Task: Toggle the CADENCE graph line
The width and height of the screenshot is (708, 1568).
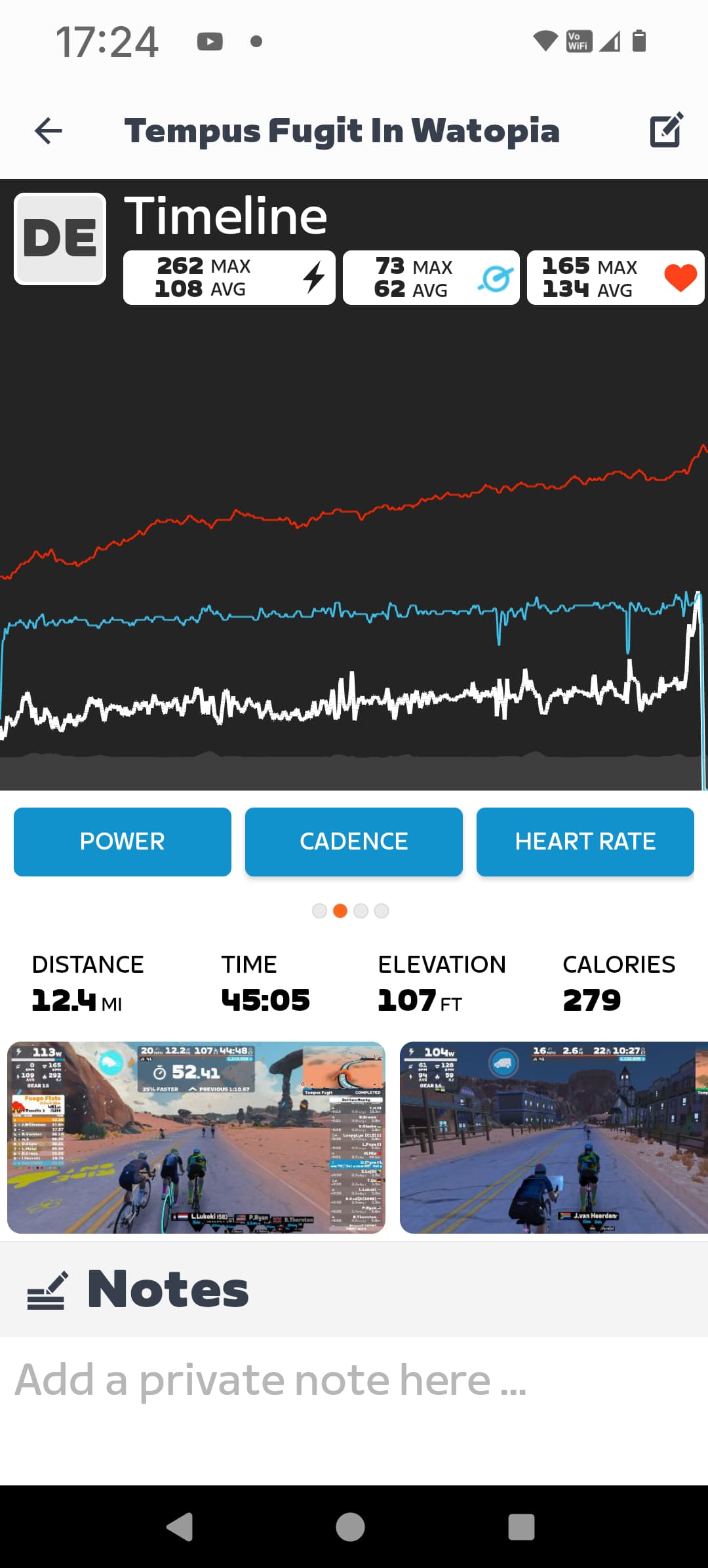Action: 354,842
